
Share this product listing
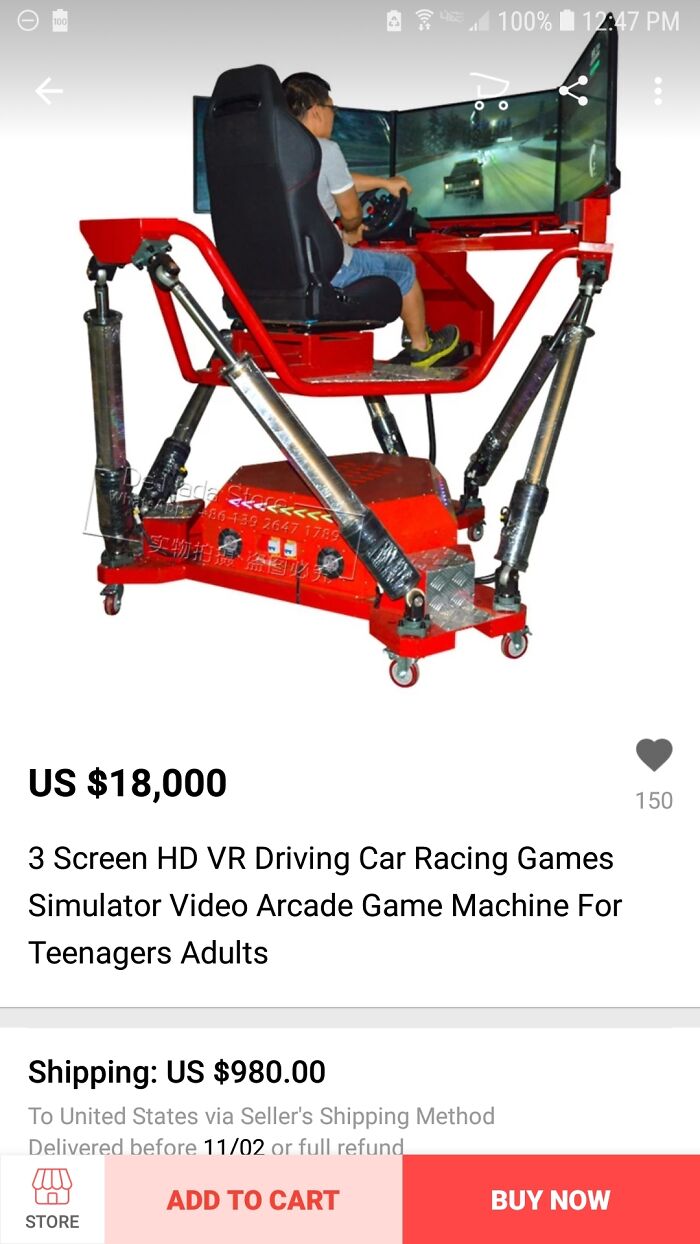pyautogui.click(x=573, y=91)
